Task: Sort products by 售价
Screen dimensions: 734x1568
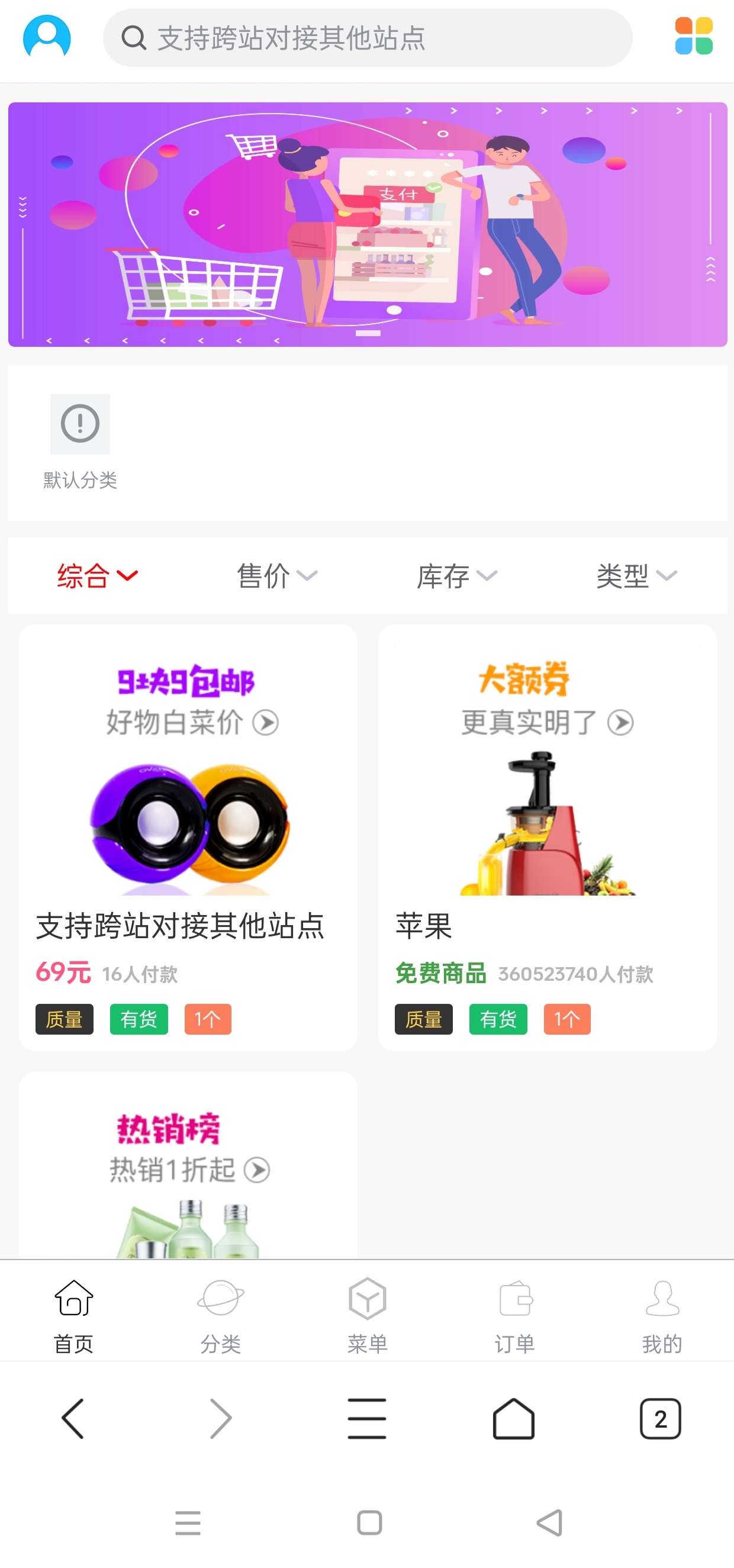Action: click(x=277, y=575)
